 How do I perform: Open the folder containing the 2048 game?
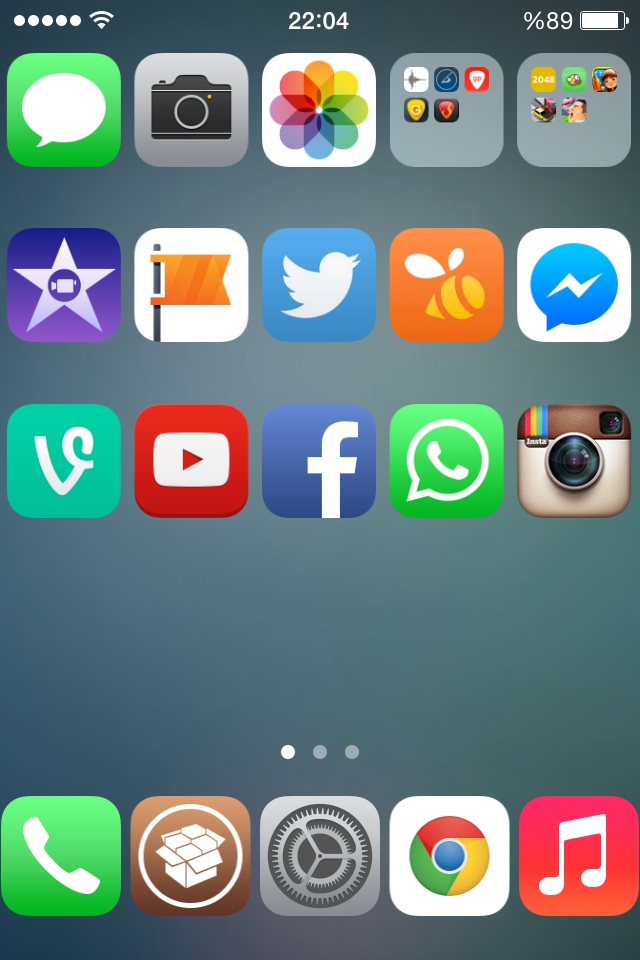coord(574,110)
